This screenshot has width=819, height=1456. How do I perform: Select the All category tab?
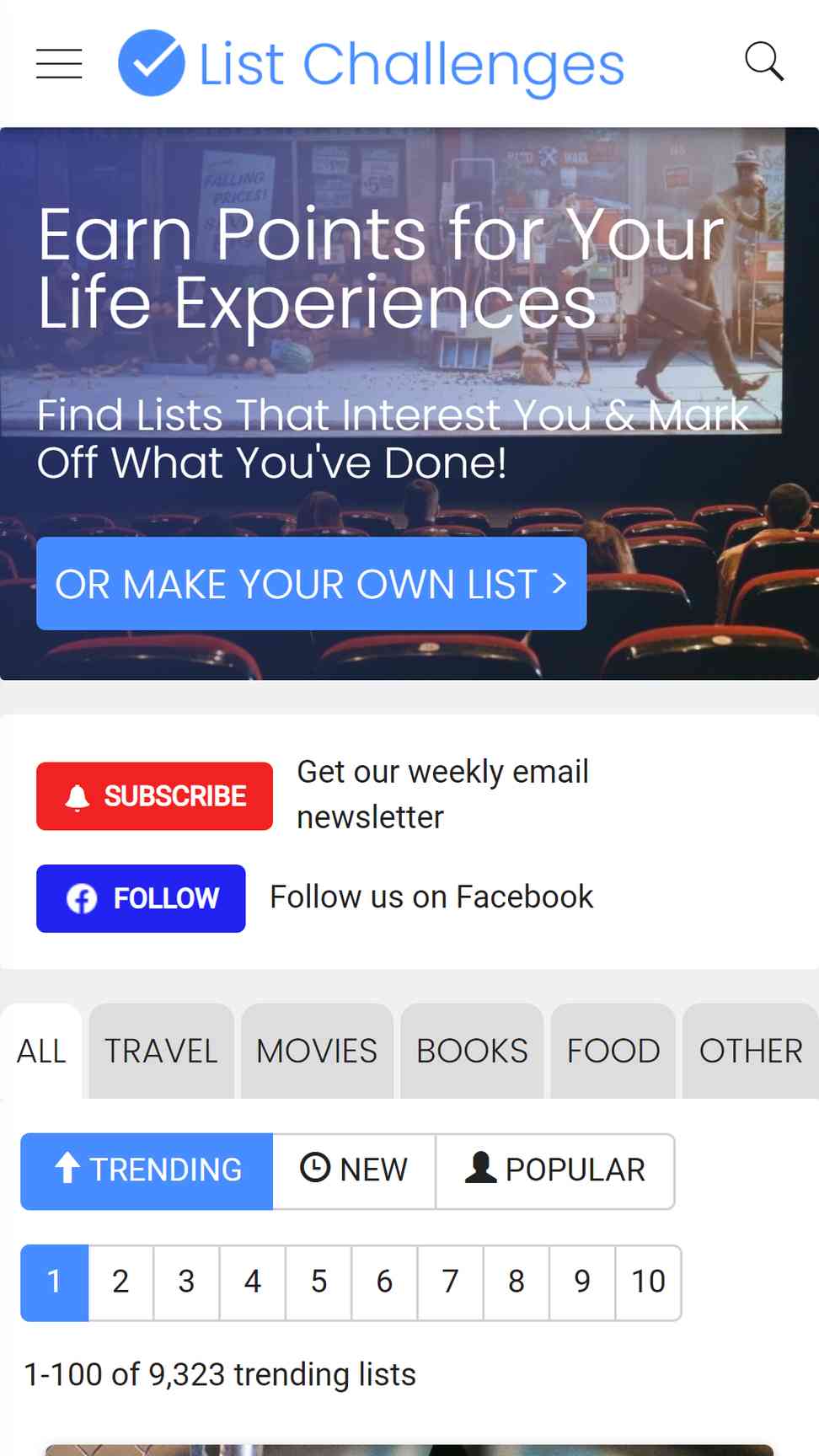pyautogui.click(x=41, y=1051)
